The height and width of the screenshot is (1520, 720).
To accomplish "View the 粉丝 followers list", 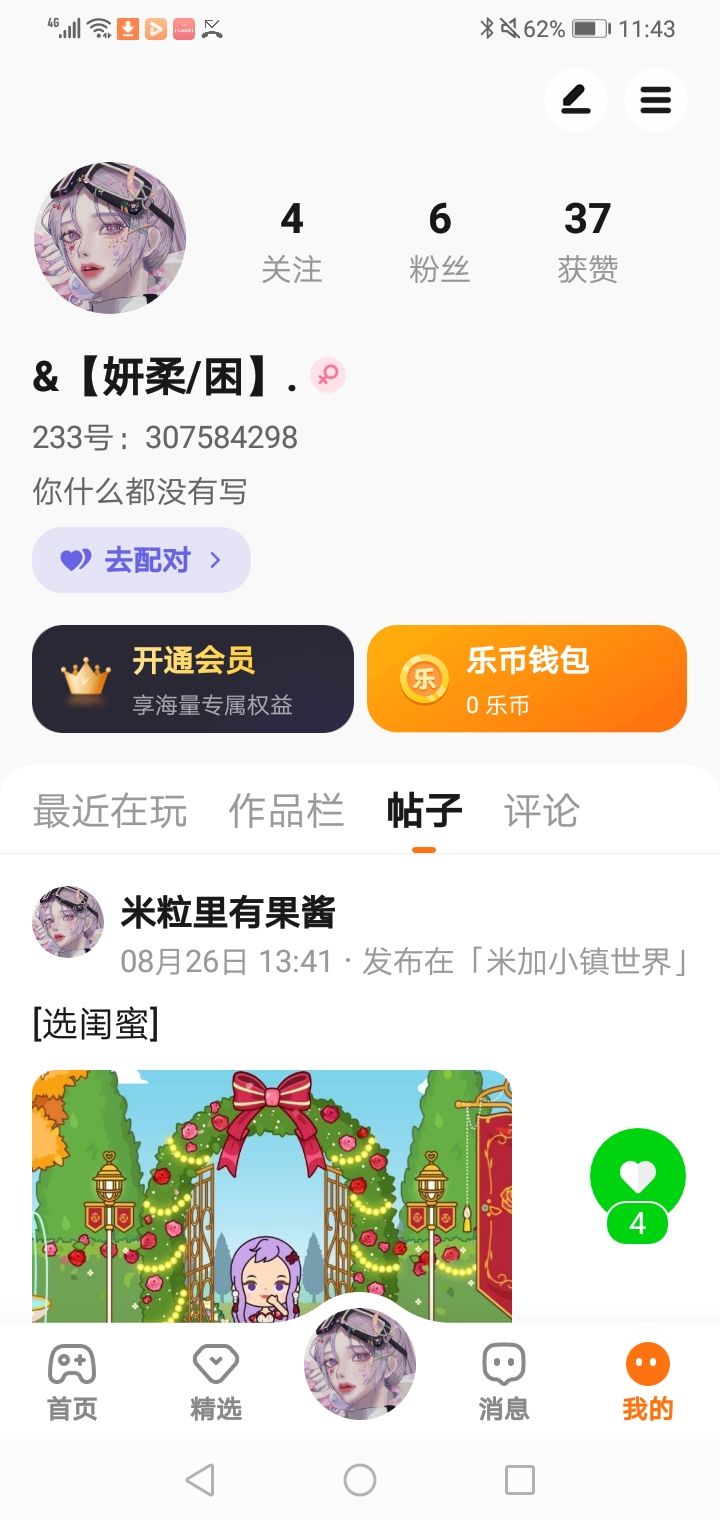I will pos(440,241).
